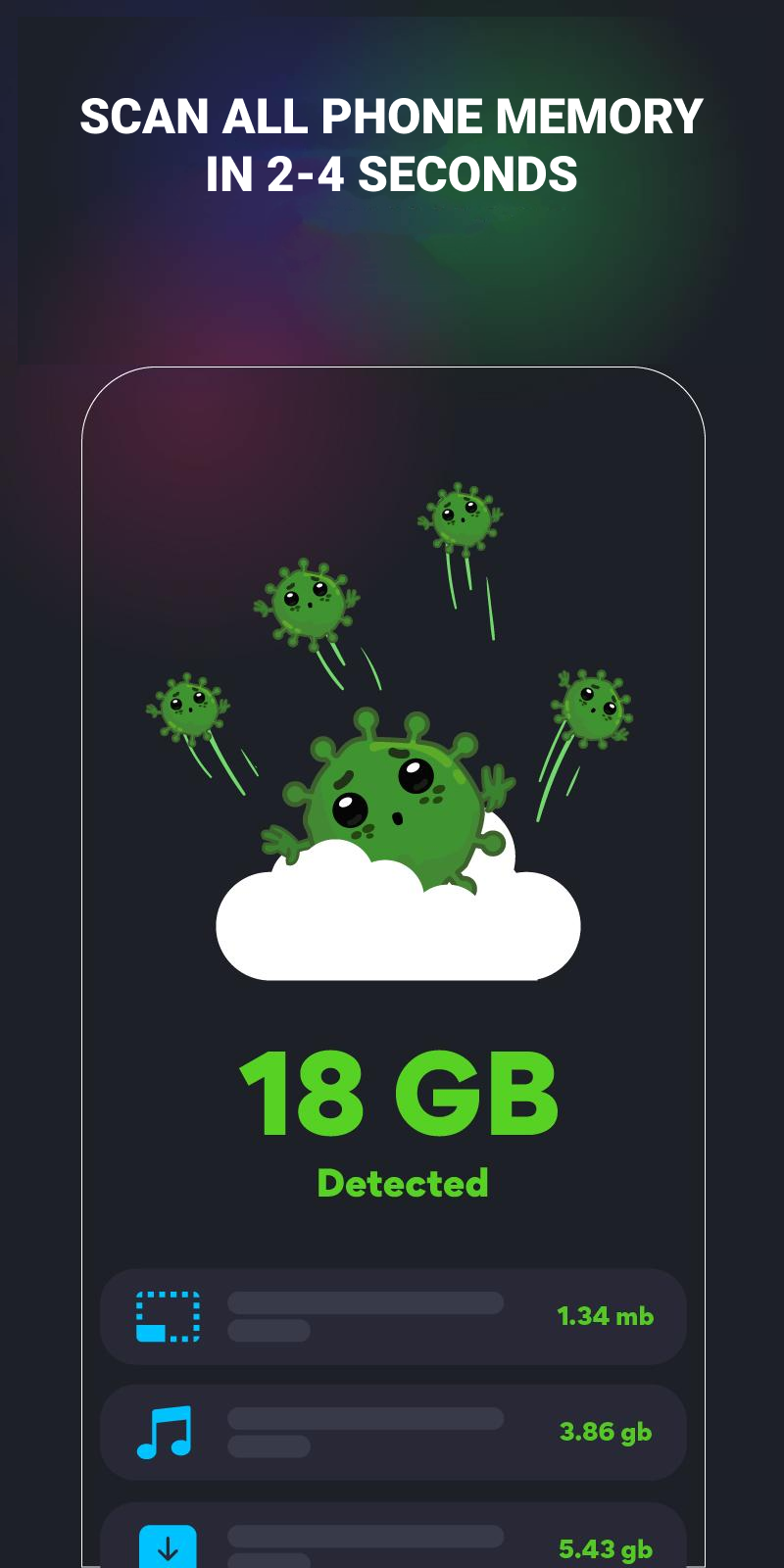The image size is (784, 1568).
Task: Select the Screenshots category icon
Action: point(167,1317)
